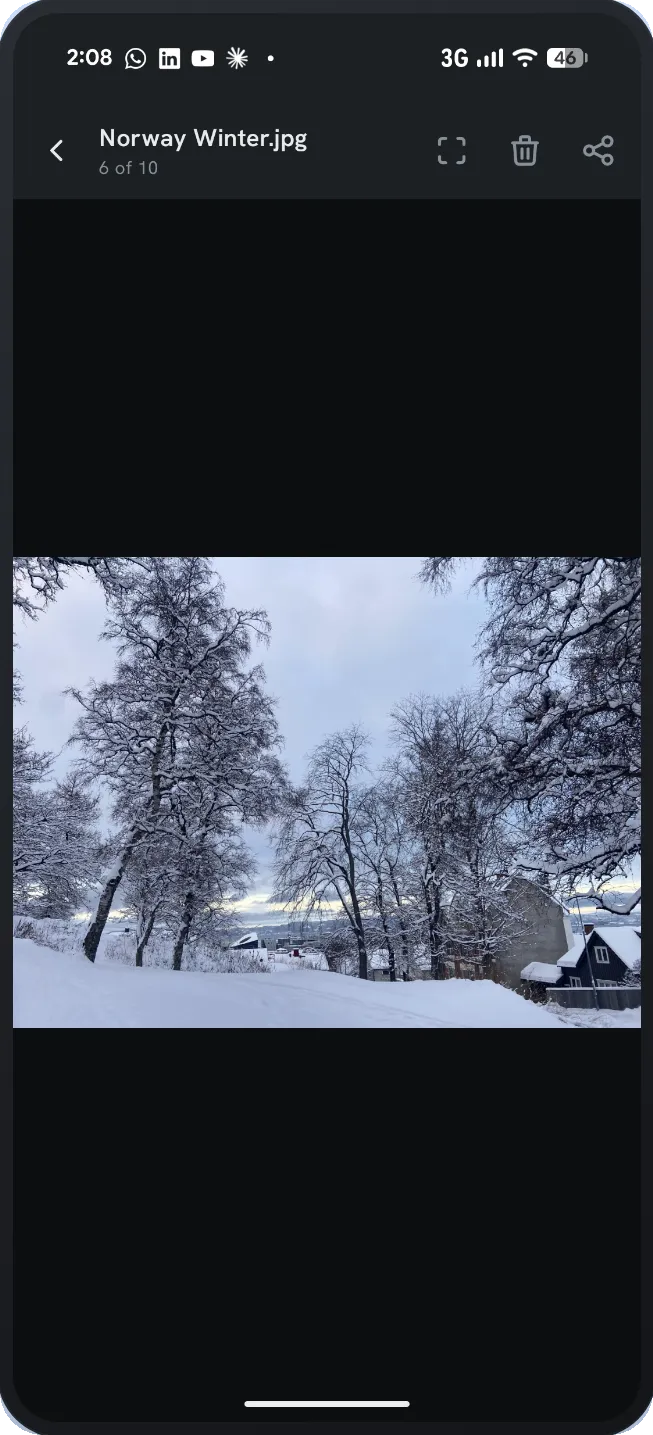This screenshot has width=653, height=1435.
Task: Tap the Norway Winter photo to toggle controls
Action: (x=327, y=792)
